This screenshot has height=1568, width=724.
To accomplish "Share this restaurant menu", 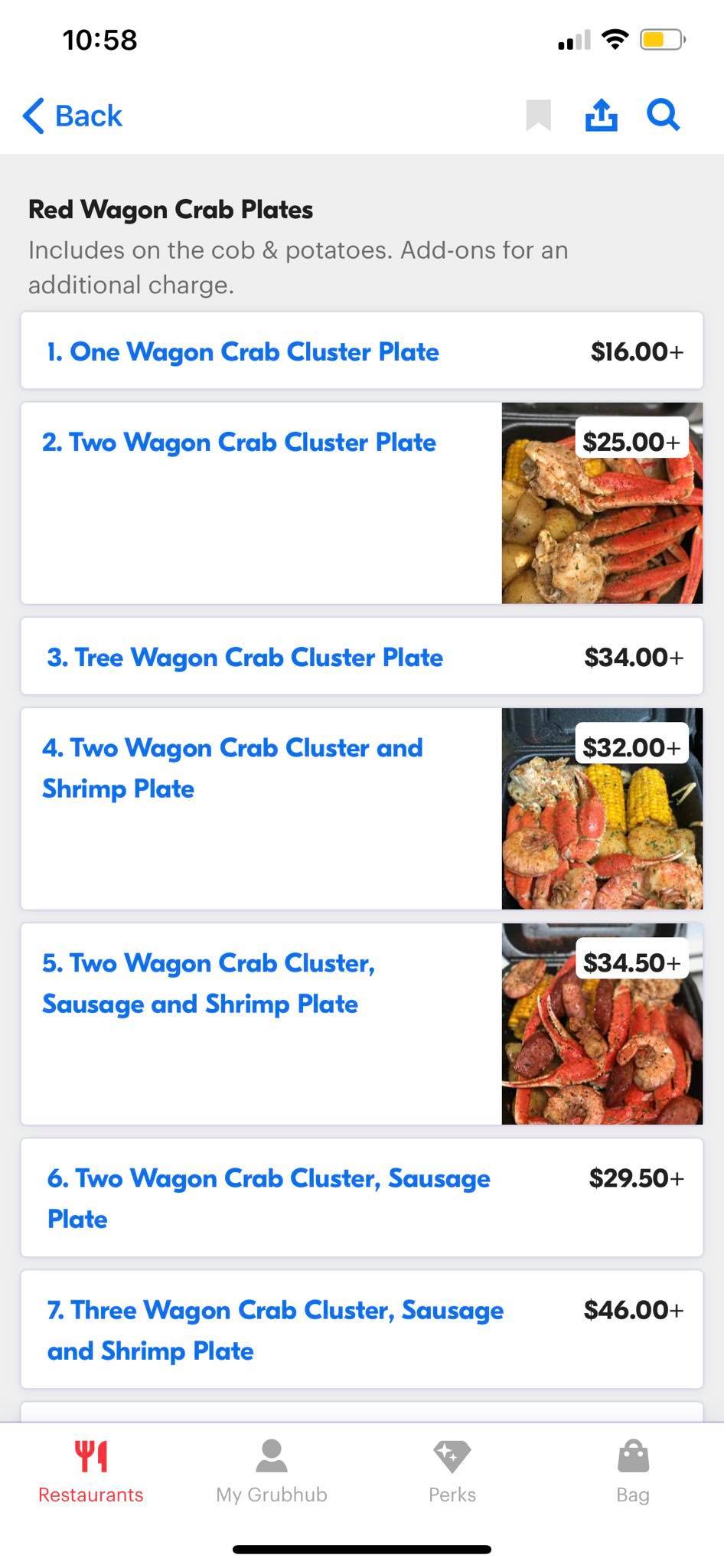I will [601, 116].
